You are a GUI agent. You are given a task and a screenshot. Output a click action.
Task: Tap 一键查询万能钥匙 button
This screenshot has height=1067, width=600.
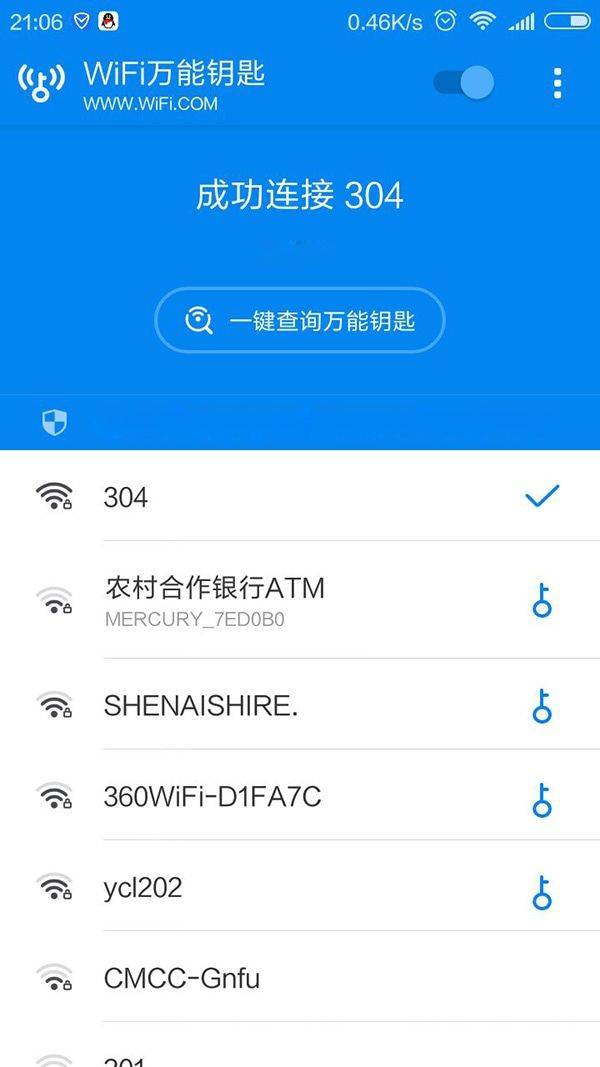[299, 321]
